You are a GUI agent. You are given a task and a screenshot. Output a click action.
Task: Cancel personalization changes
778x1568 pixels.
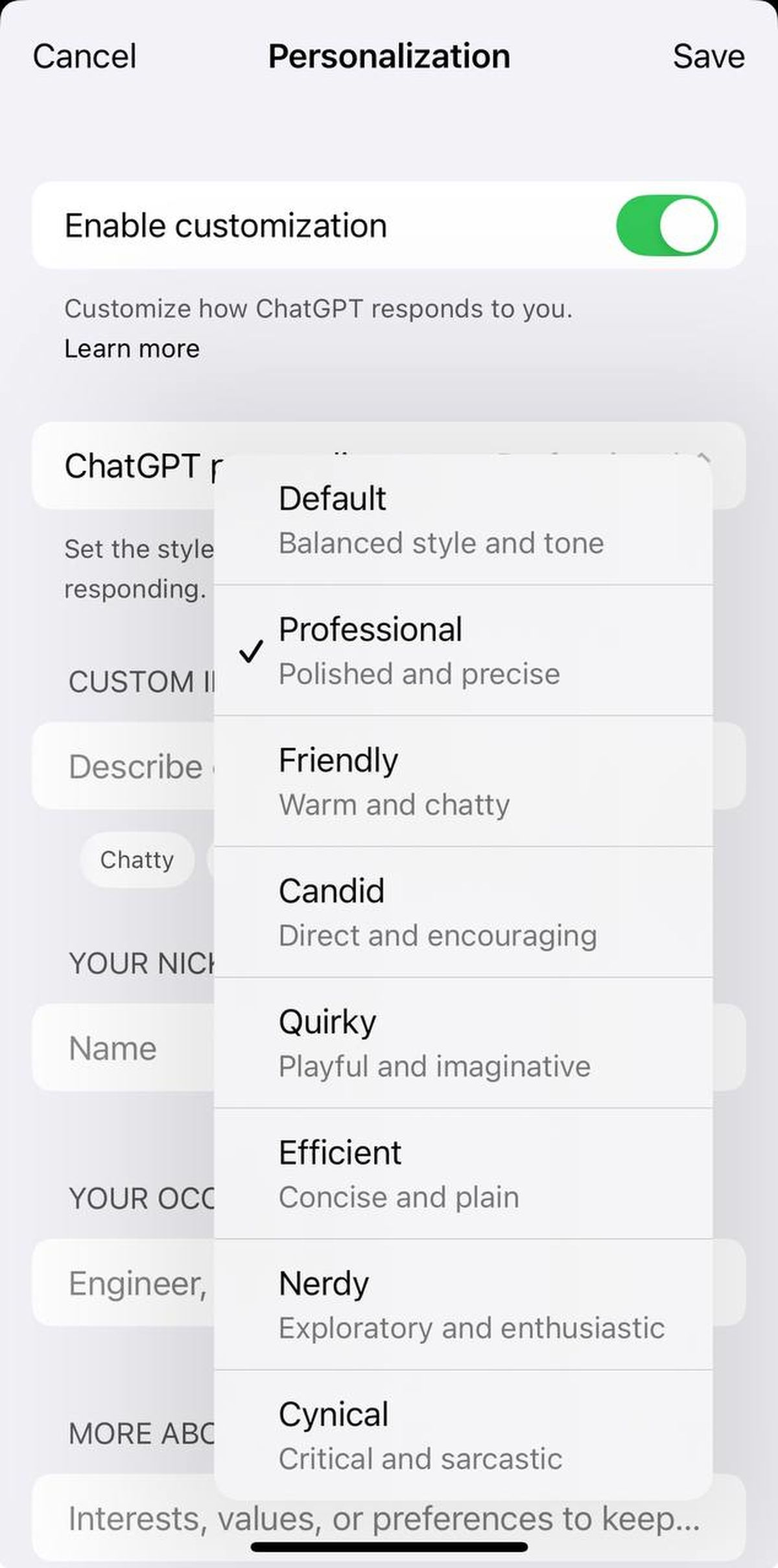(x=84, y=56)
